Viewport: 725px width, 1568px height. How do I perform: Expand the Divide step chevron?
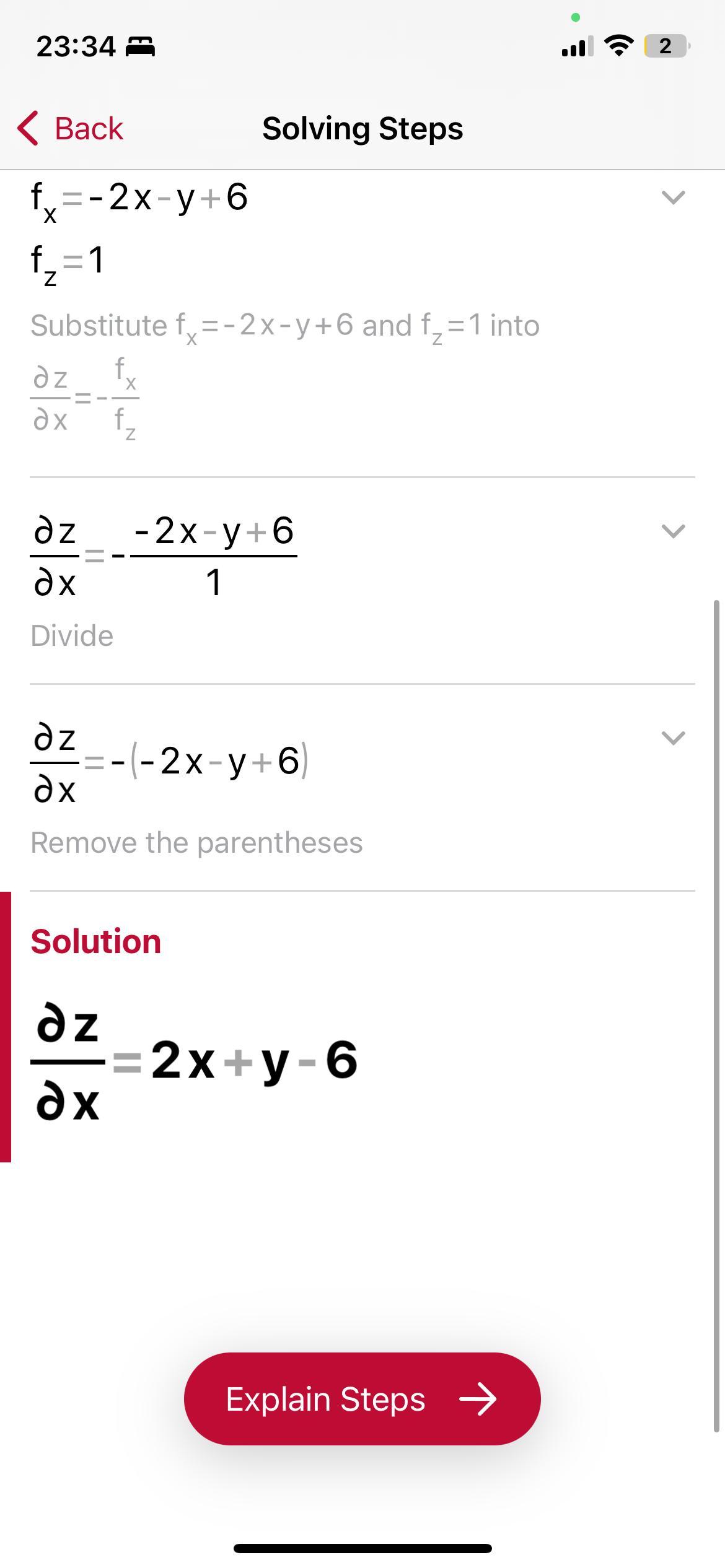673,531
